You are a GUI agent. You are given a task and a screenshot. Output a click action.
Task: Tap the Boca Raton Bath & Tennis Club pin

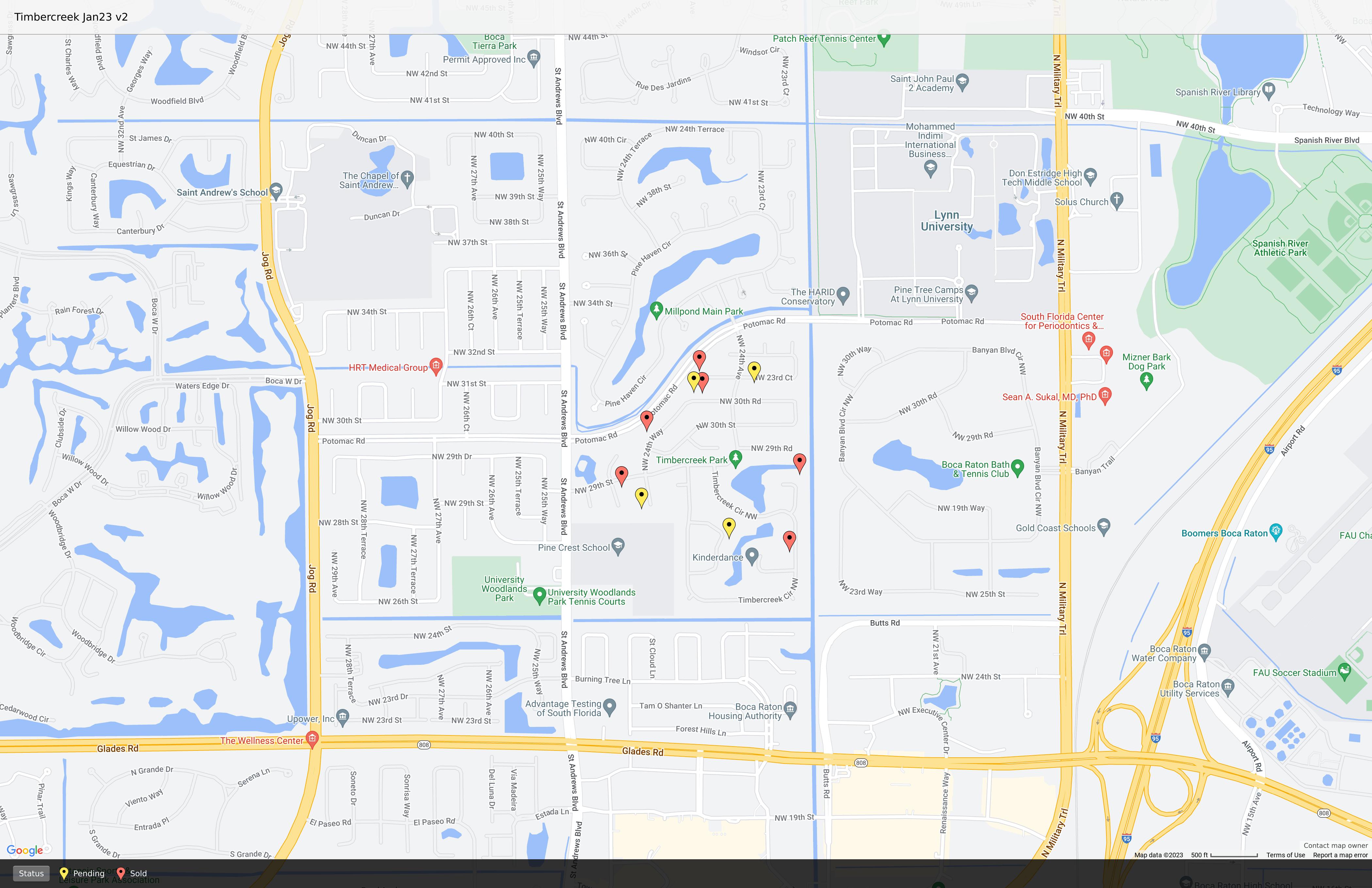1018,468
